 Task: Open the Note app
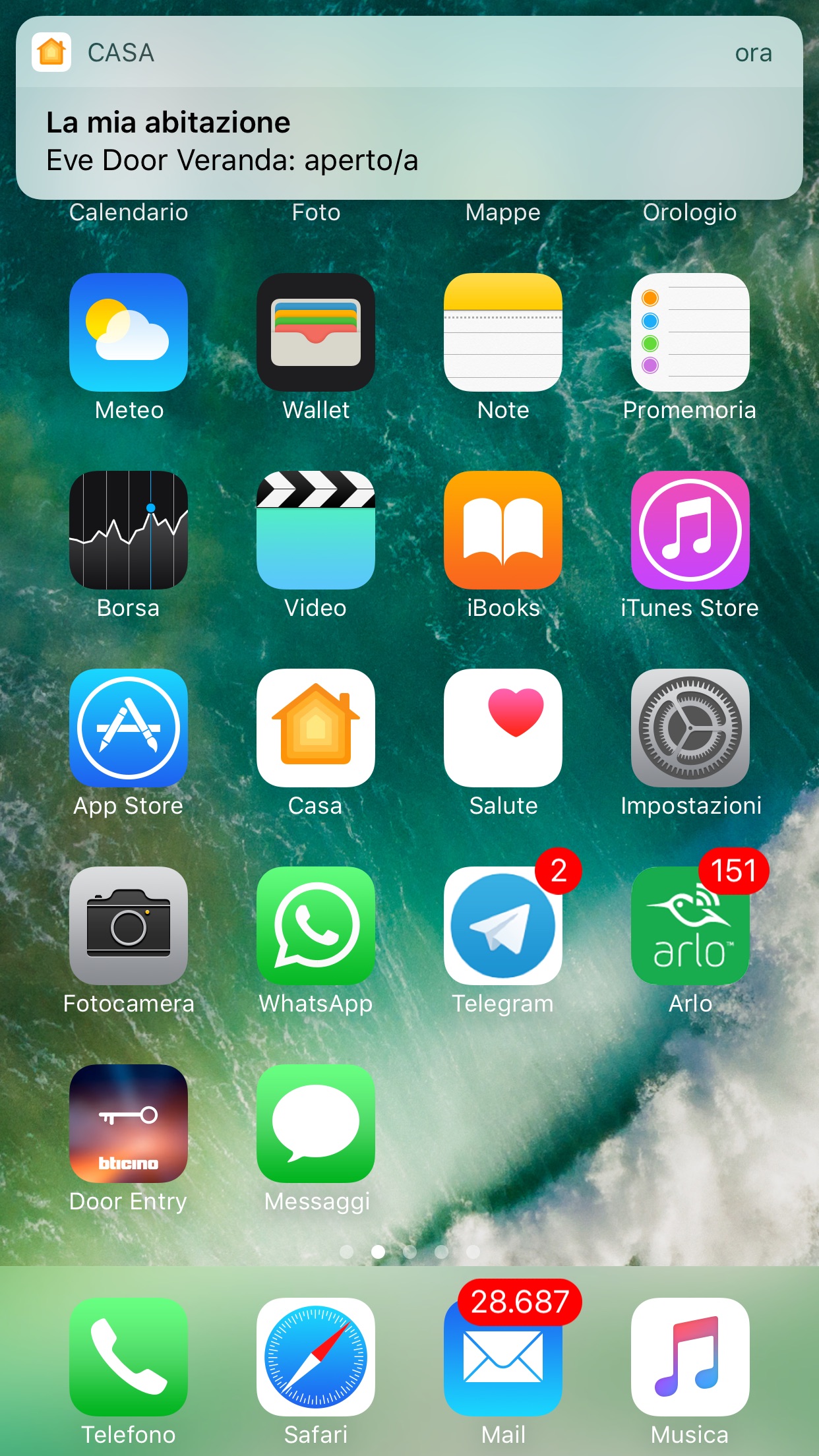503,332
